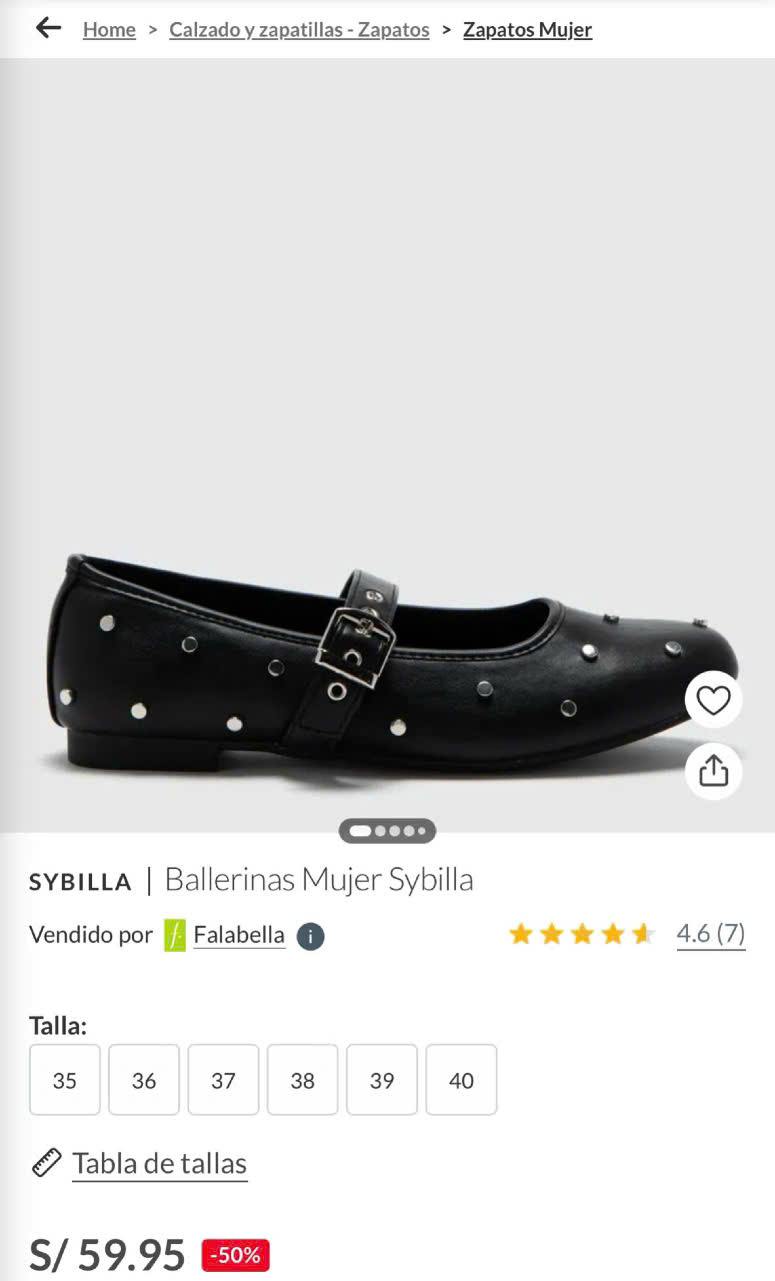Select size 40

(461, 1080)
